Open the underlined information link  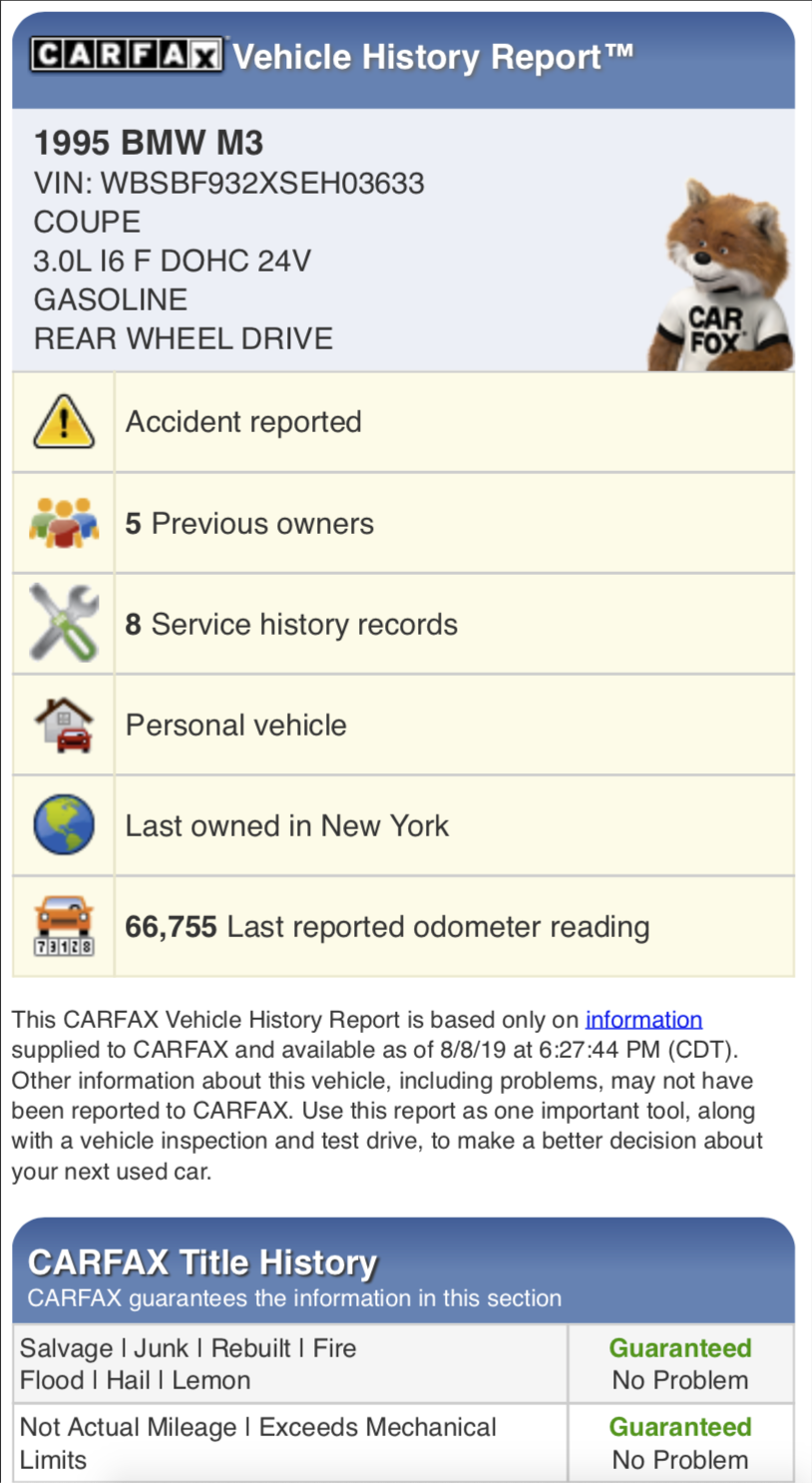pyautogui.click(x=643, y=1019)
